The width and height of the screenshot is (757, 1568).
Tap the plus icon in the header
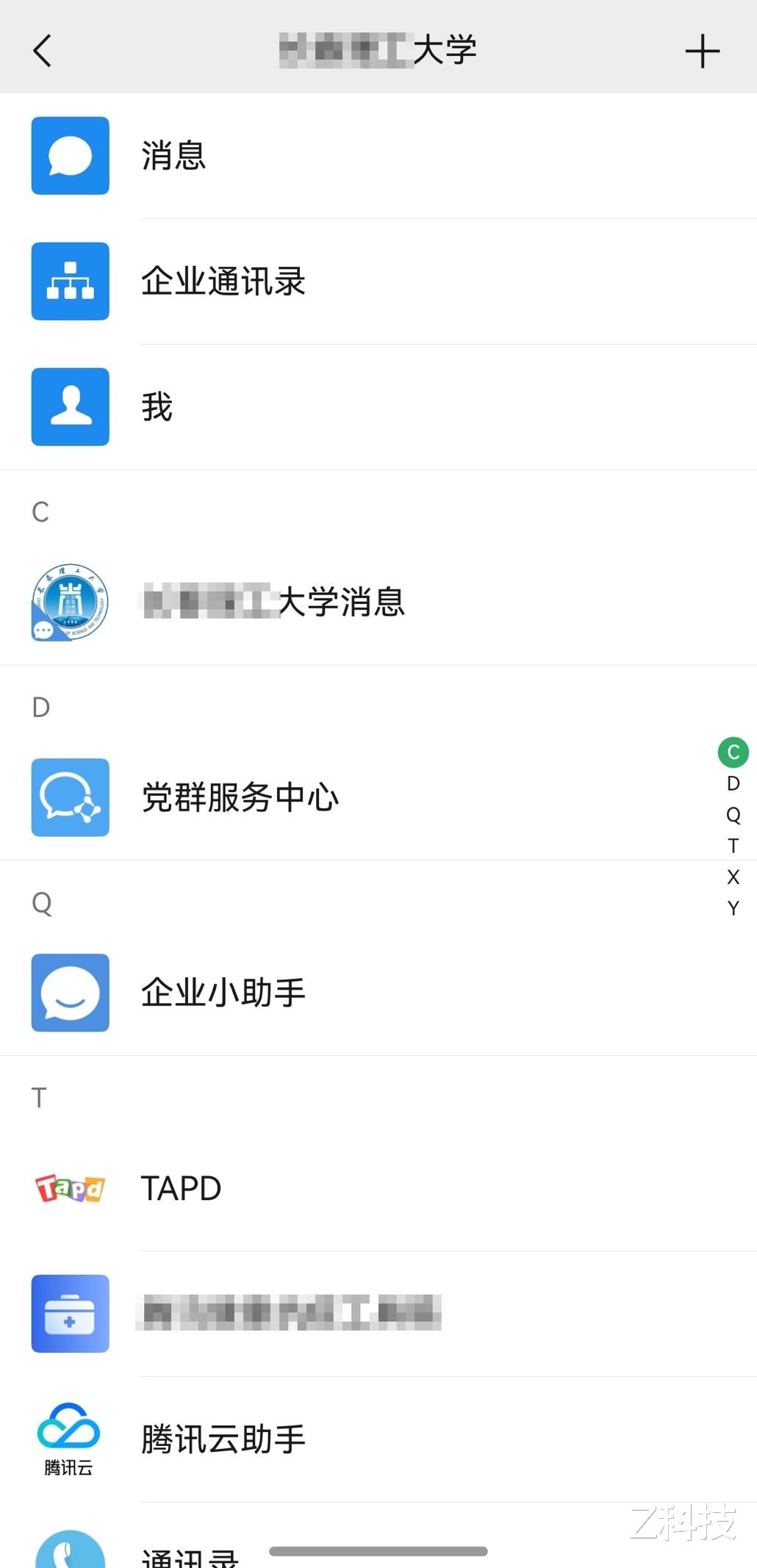click(702, 51)
